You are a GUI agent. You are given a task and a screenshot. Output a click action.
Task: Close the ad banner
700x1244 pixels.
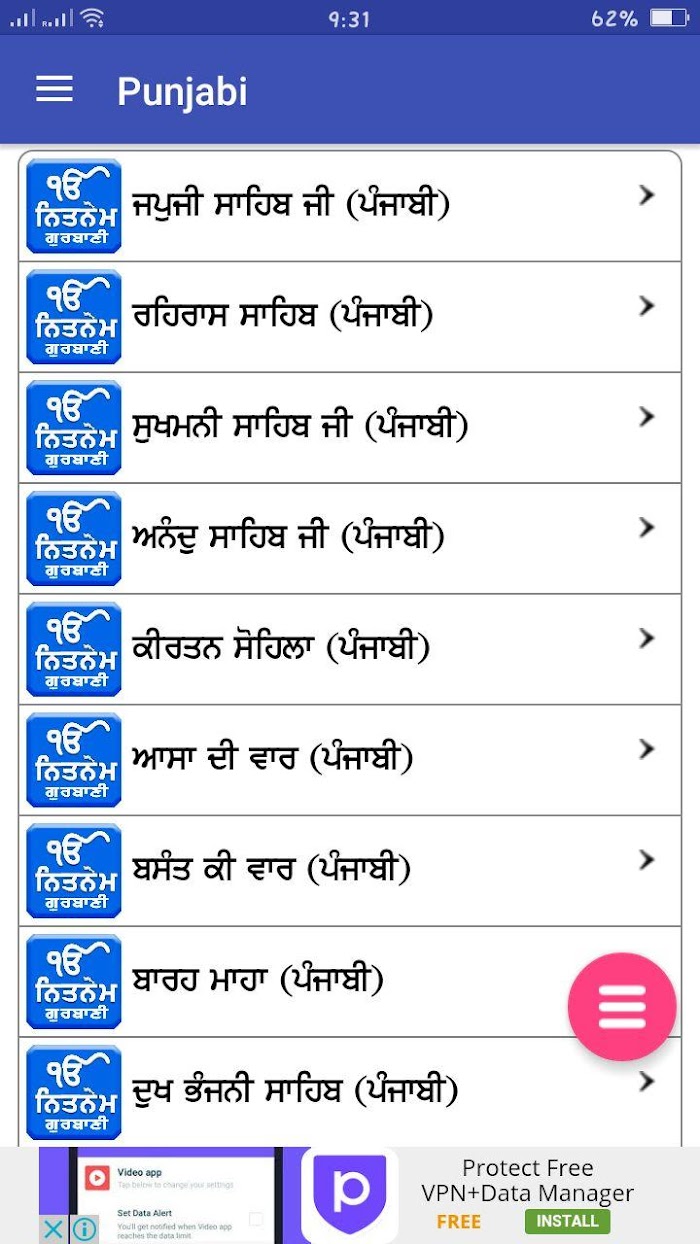(x=53, y=1229)
